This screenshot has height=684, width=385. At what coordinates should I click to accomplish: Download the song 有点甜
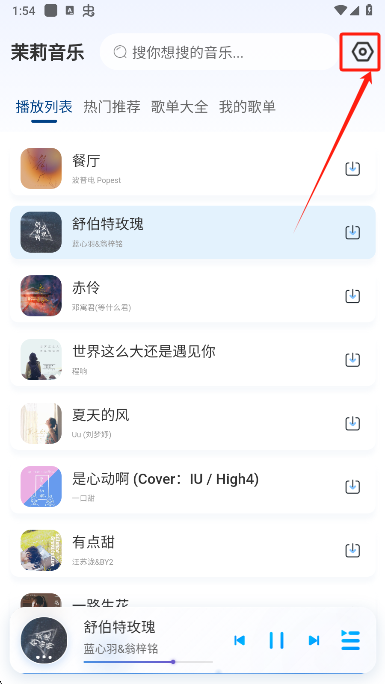pyautogui.click(x=352, y=551)
